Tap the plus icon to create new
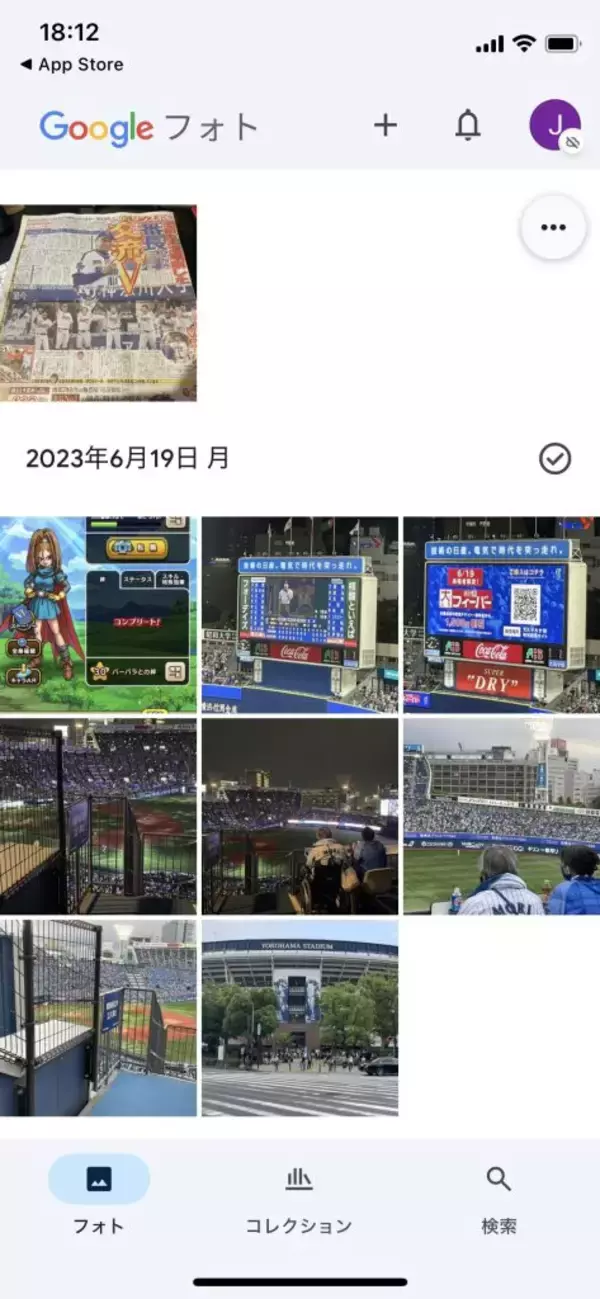This screenshot has height=1299, width=600. tap(385, 125)
